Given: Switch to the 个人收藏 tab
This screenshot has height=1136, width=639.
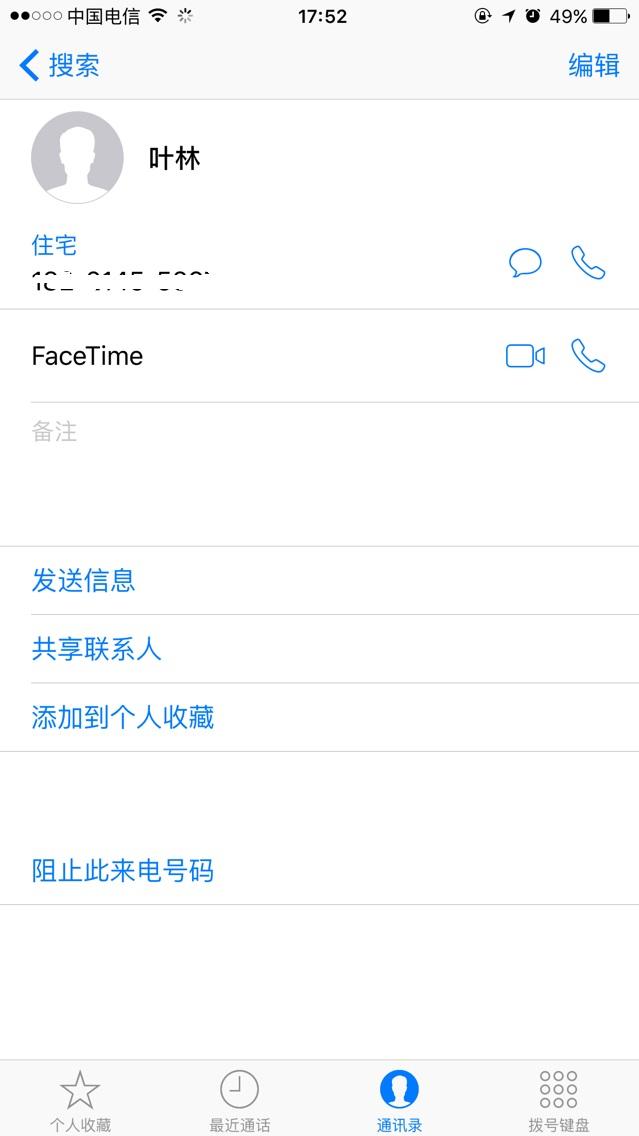Looking at the screenshot, I should tap(80, 1100).
